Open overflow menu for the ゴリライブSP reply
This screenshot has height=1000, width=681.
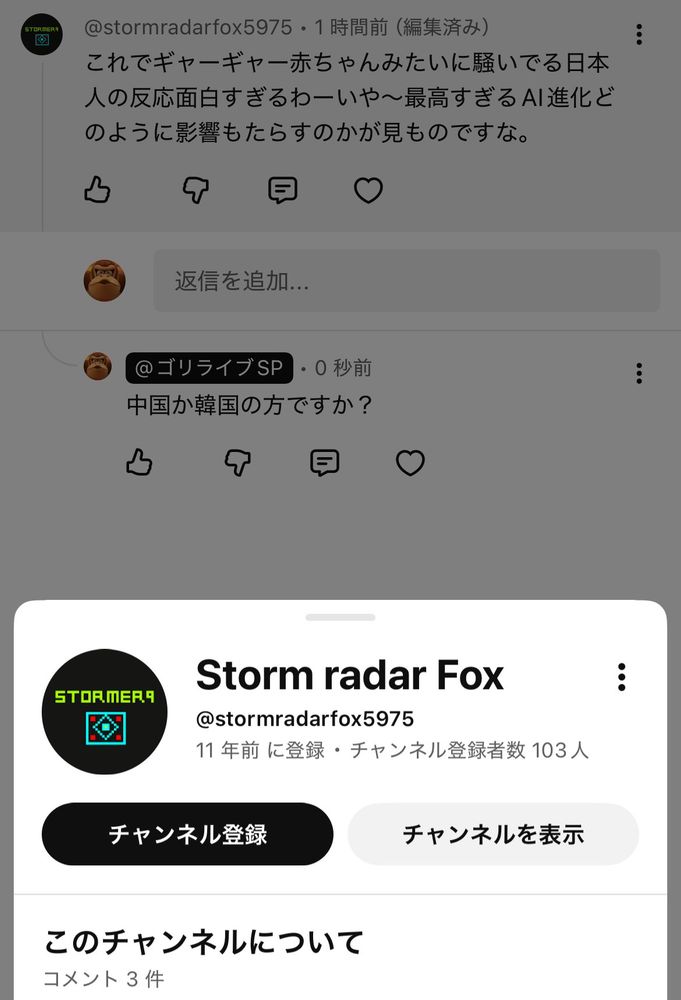(639, 374)
